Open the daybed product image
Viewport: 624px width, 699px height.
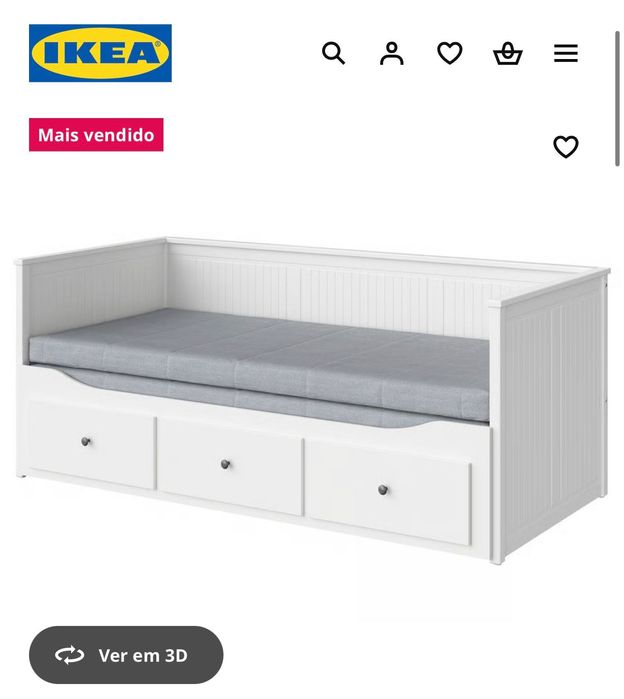tap(312, 400)
